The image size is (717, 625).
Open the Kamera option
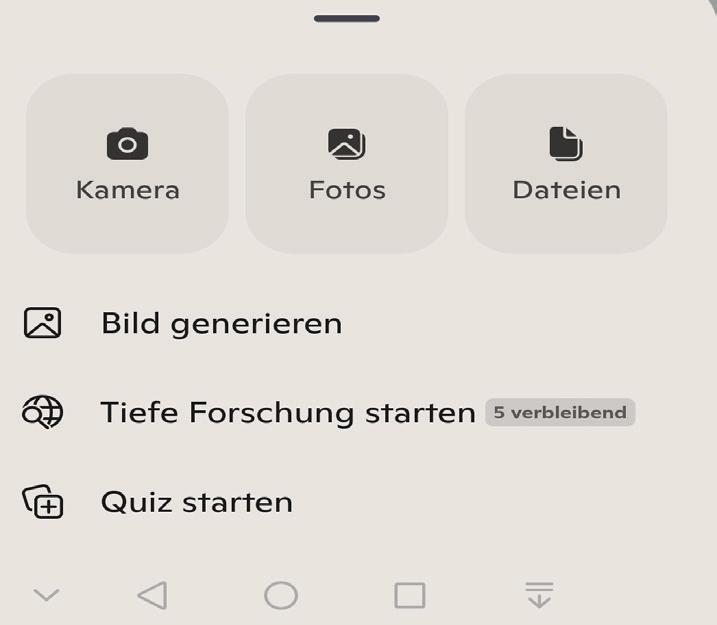(x=127, y=164)
